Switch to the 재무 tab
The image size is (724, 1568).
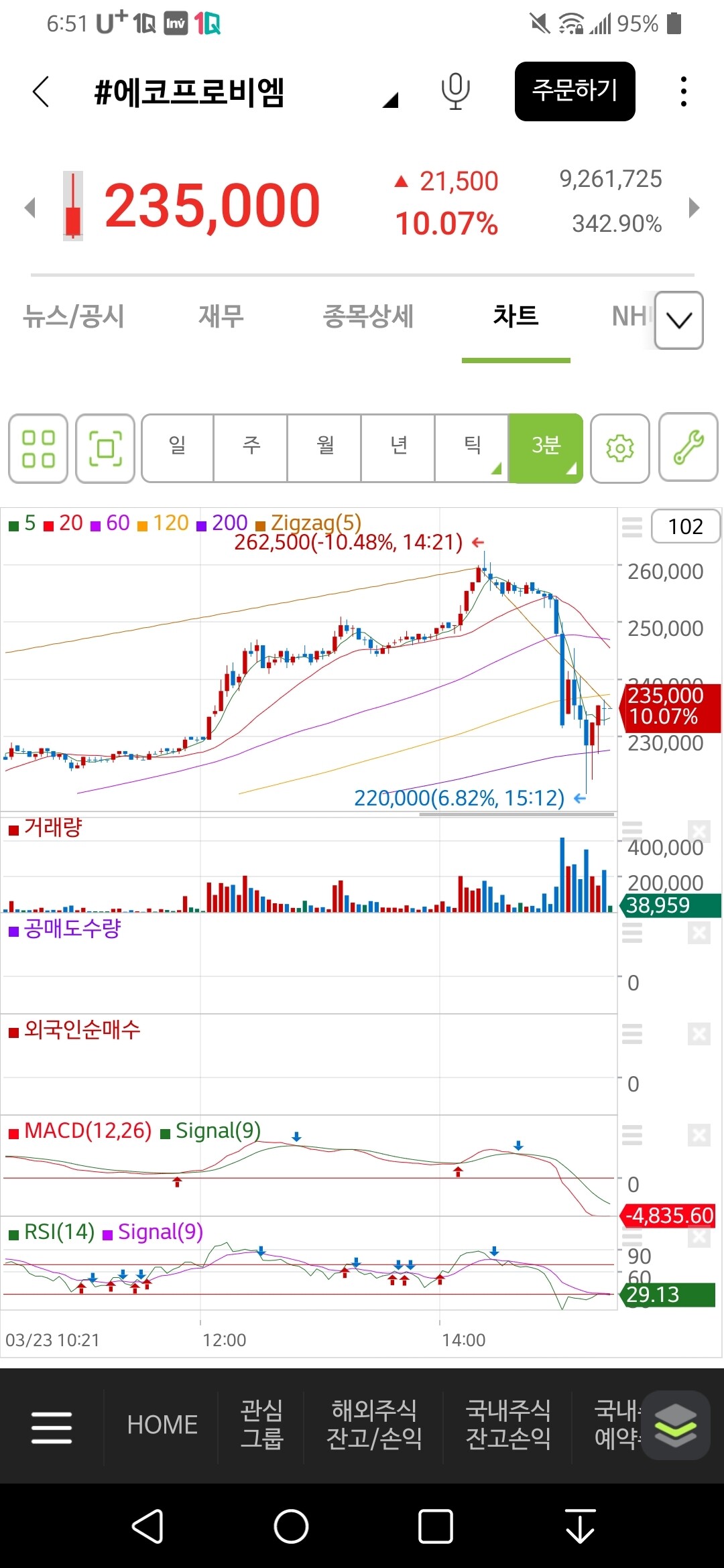coord(221,316)
